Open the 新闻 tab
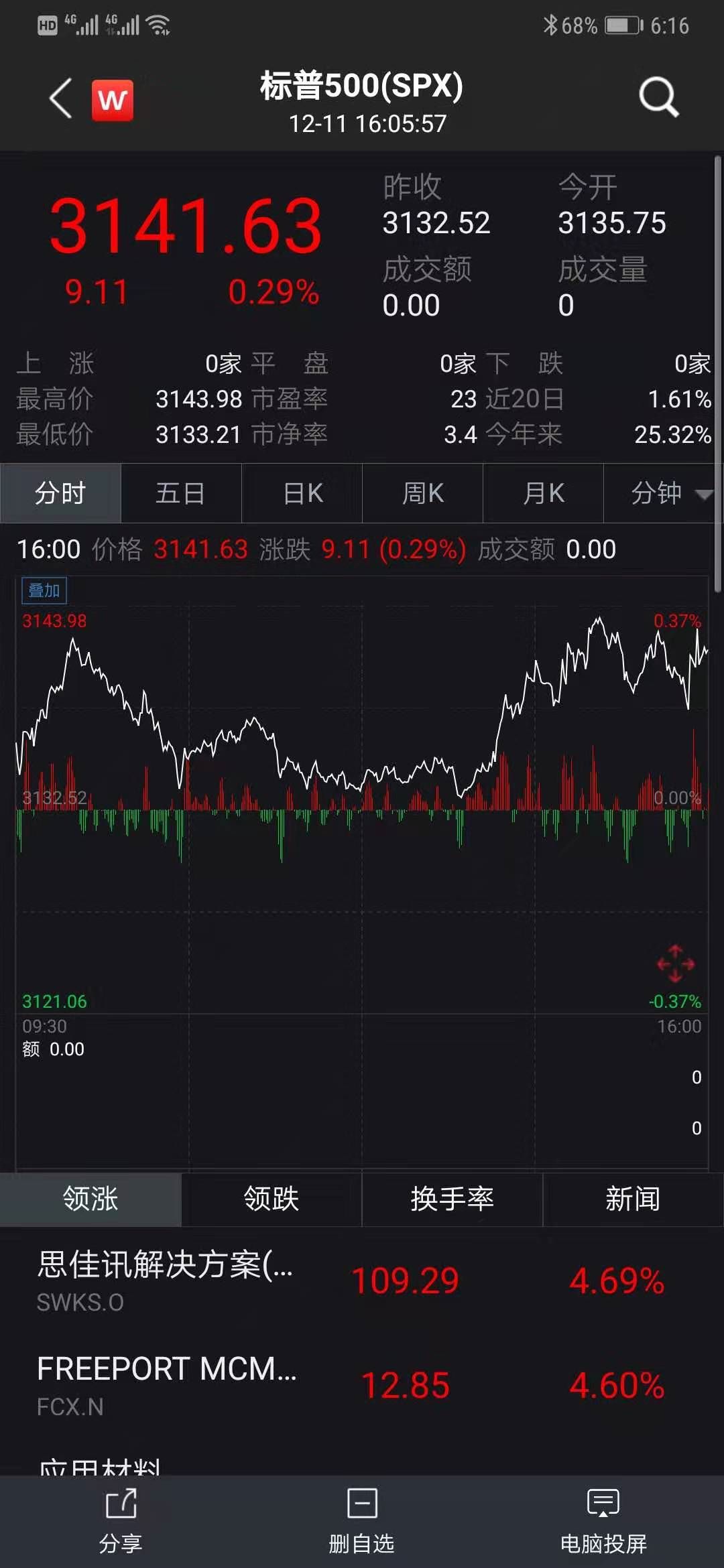The image size is (724, 1568). [x=633, y=1199]
